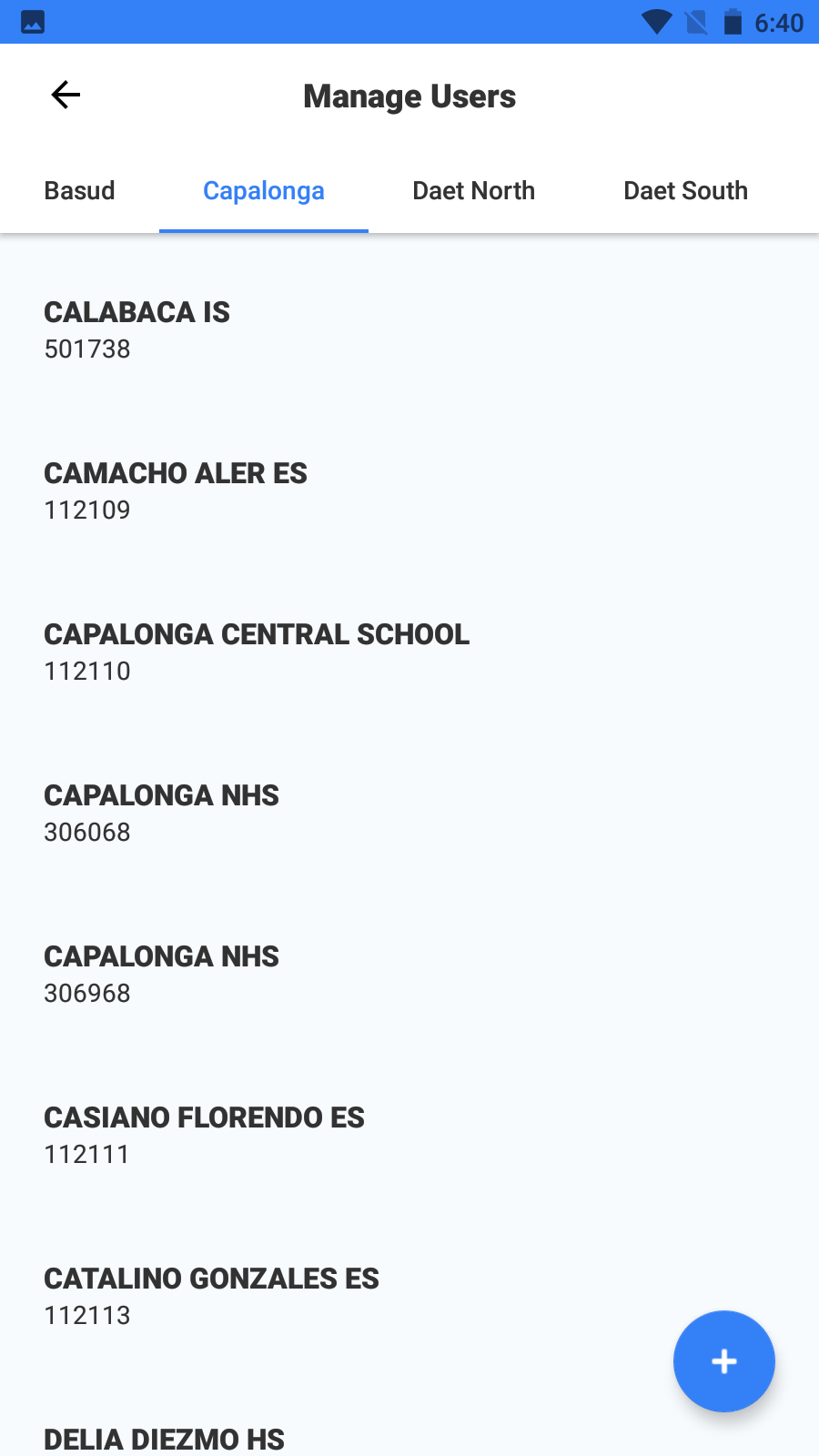Switch to the Basud tab
Image resolution: width=819 pixels, height=1456 pixels.
tap(80, 191)
